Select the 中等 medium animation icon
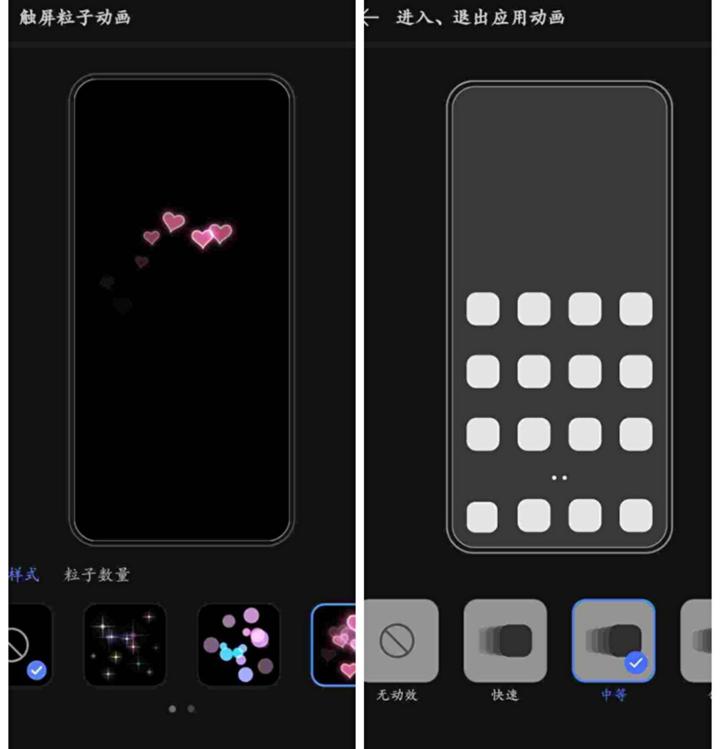Image resolution: width=720 pixels, height=749 pixels. pos(613,640)
